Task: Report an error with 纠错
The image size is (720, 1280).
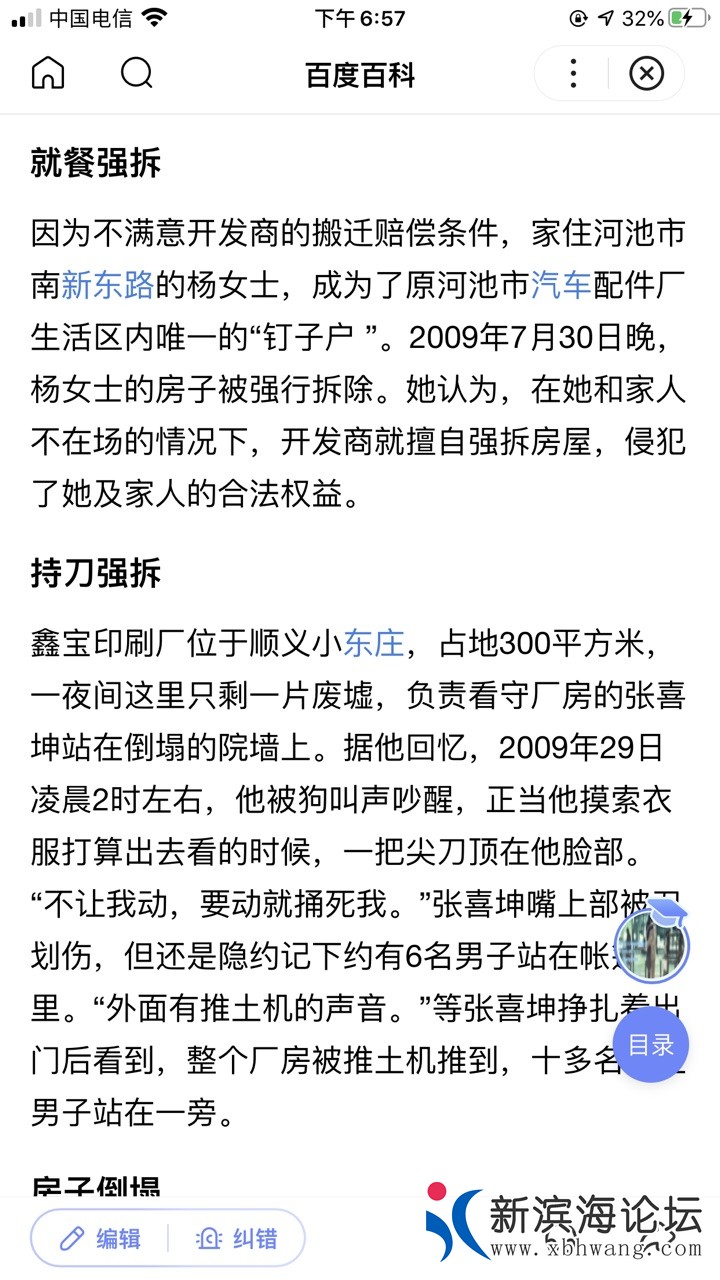Action: click(237, 1238)
